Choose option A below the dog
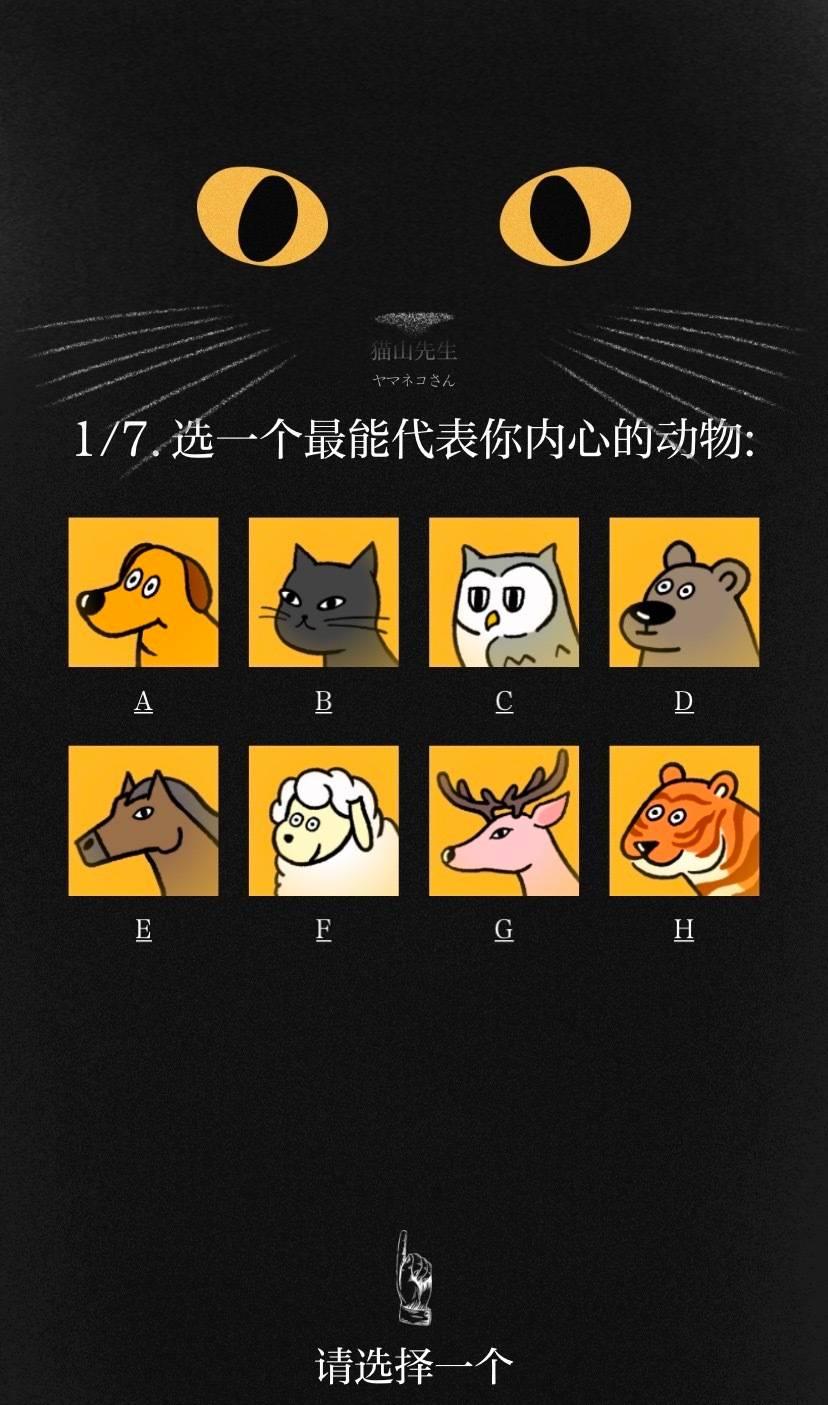This screenshot has height=1405, width=828. [143, 701]
